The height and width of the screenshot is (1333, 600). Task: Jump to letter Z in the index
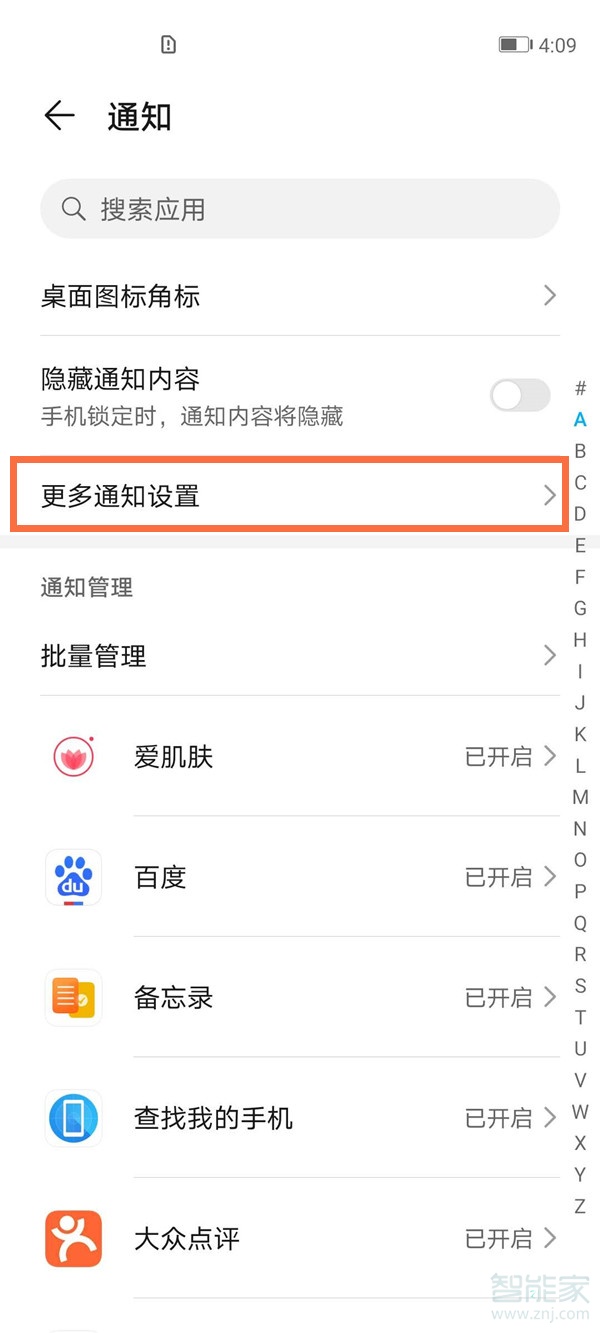pyautogui.click(x=580, y=1206)
